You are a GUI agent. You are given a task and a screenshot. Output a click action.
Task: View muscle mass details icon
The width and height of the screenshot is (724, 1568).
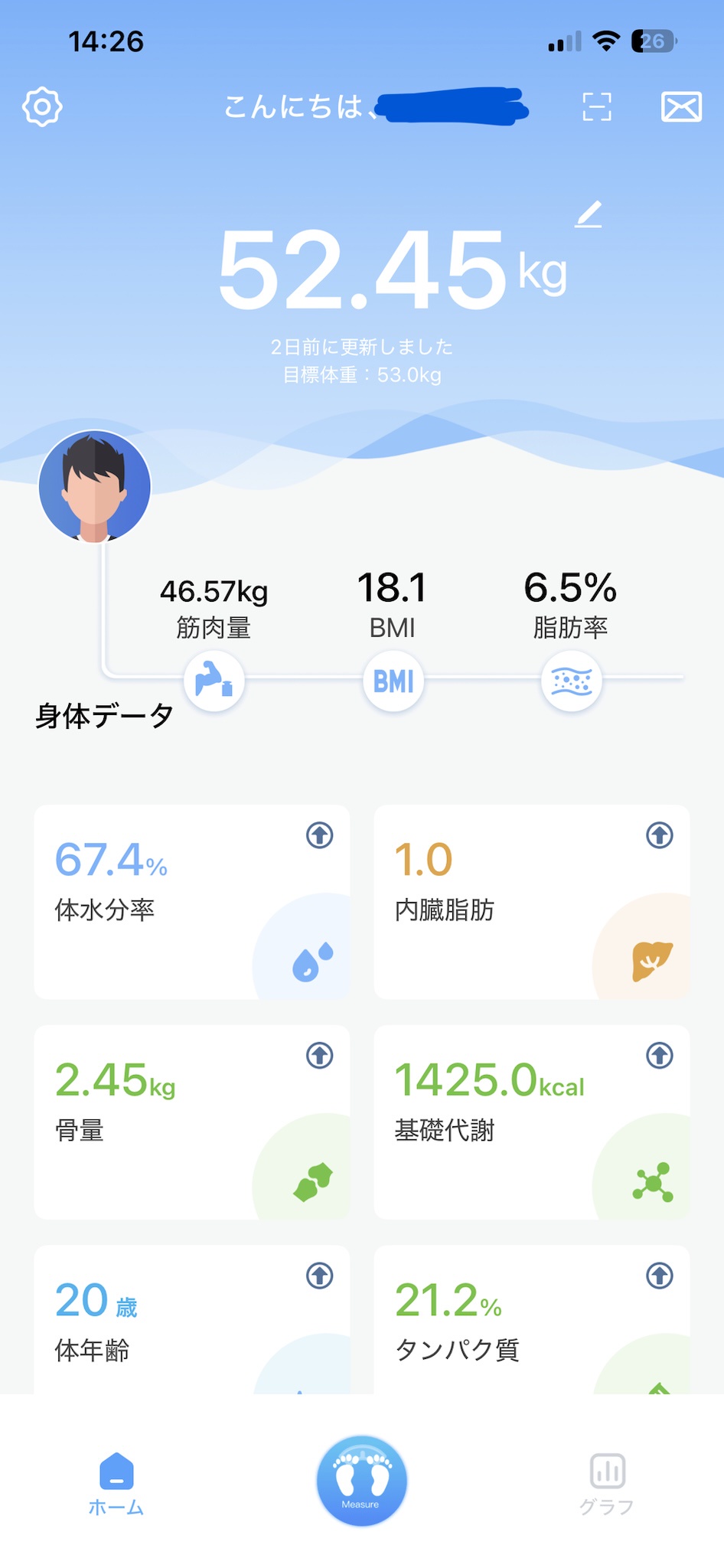(214, 681)
